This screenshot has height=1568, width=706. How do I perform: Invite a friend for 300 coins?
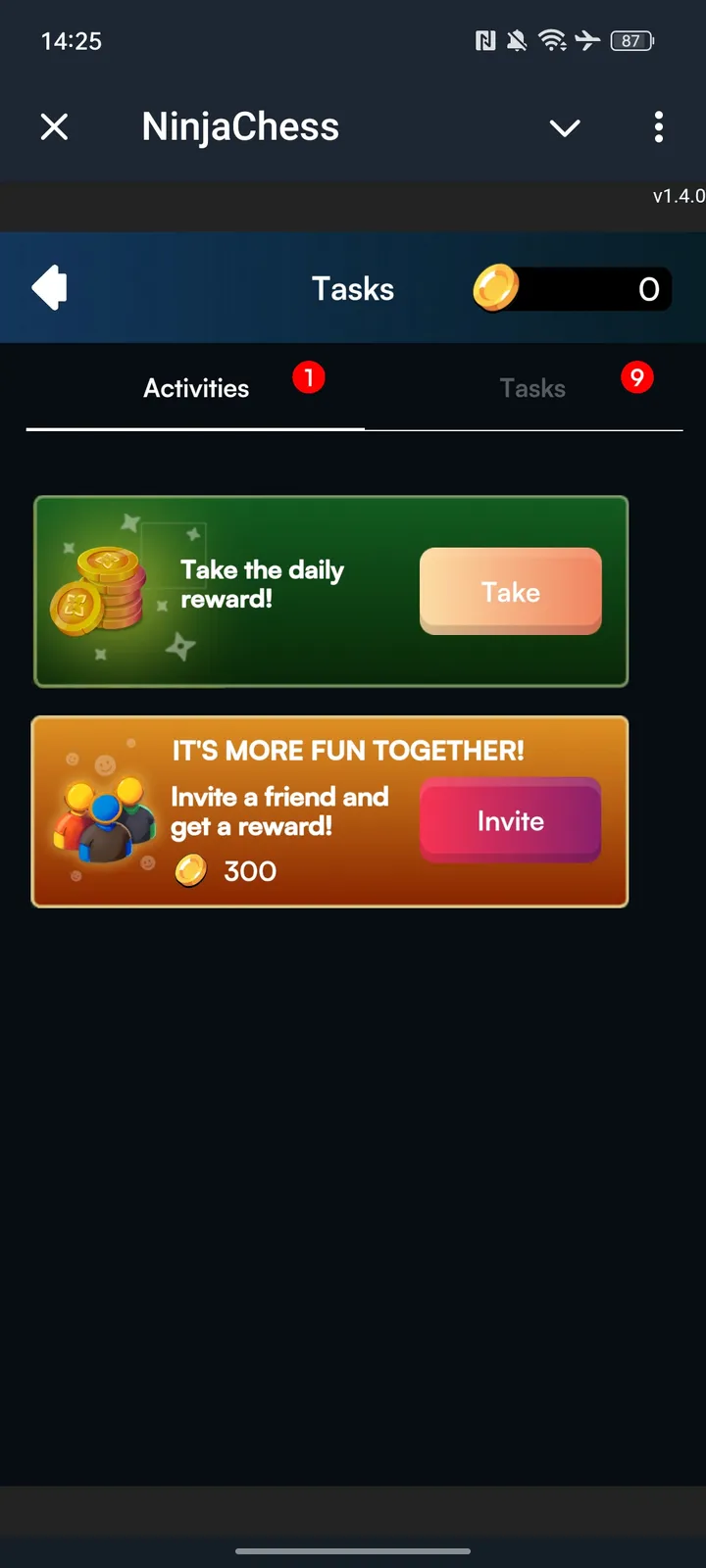click(510, 820)
